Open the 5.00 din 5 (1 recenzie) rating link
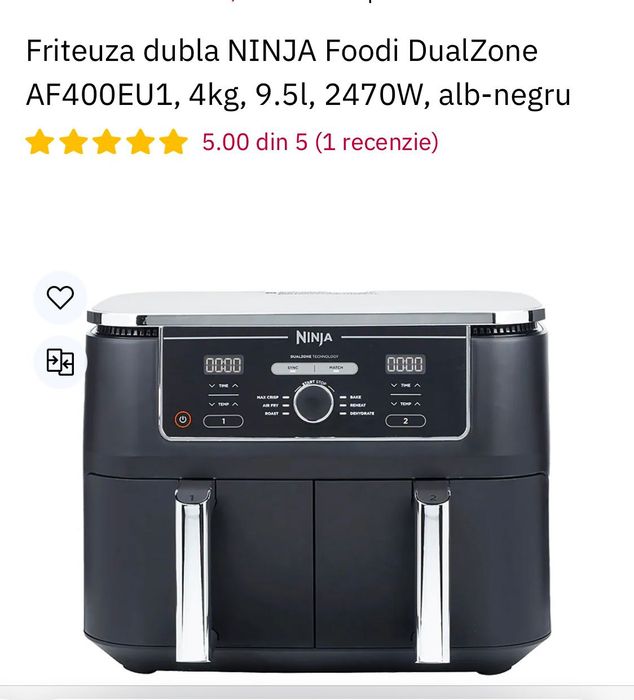This screenshot has width=634, height=700. pyautogui.click(x=320, y=142)
